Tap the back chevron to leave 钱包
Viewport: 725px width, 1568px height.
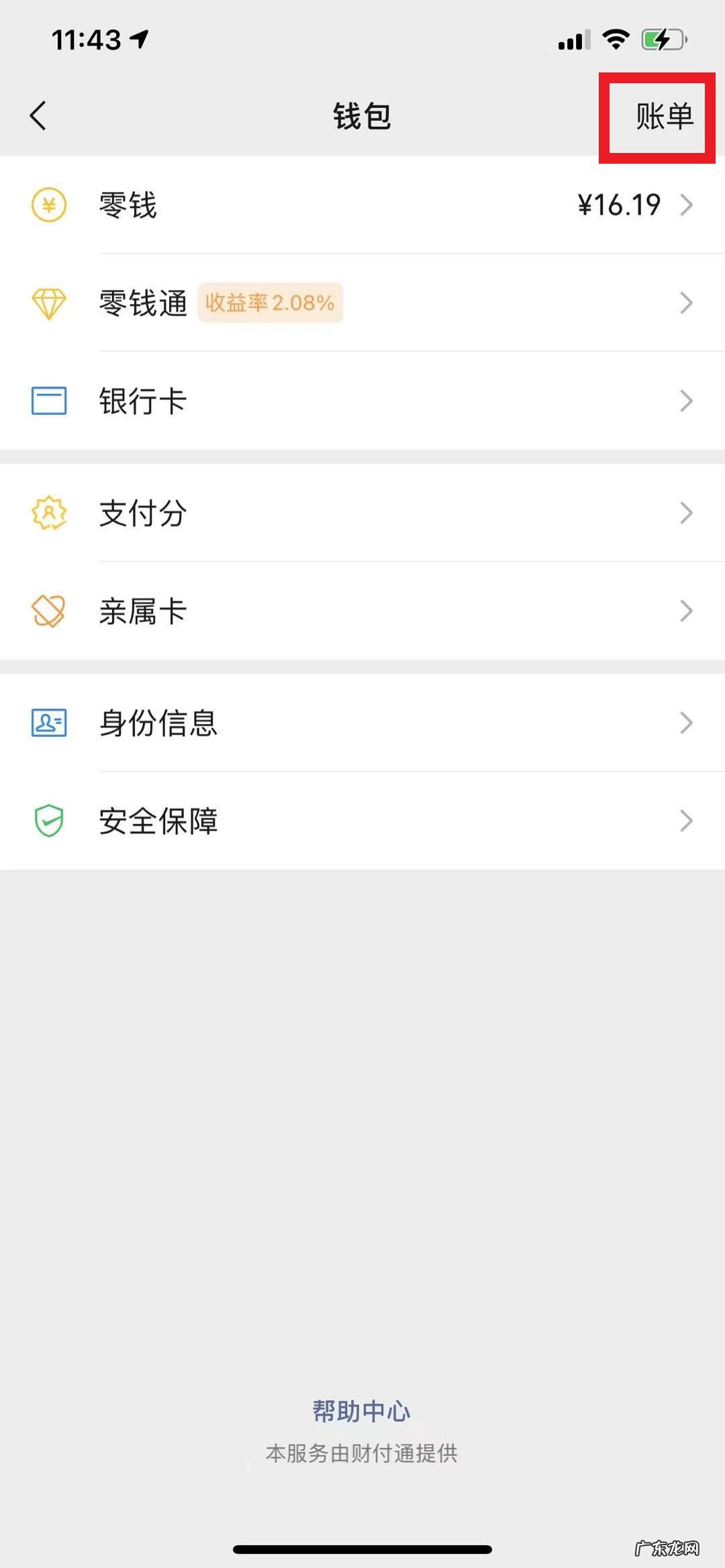click(x=38, y=115)
